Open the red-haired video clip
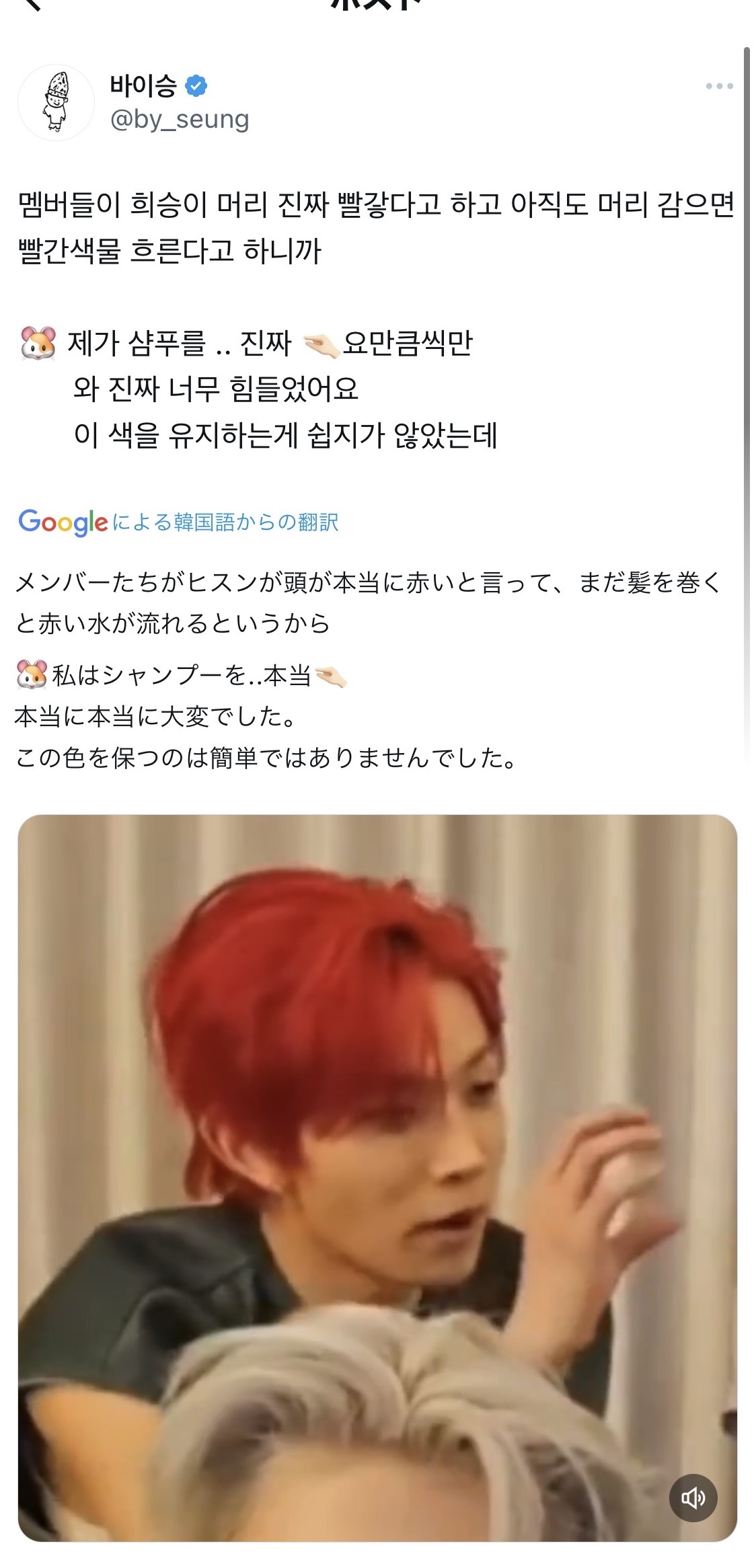The width and height of the screenshot is (756, 1568). point(377,1143)
